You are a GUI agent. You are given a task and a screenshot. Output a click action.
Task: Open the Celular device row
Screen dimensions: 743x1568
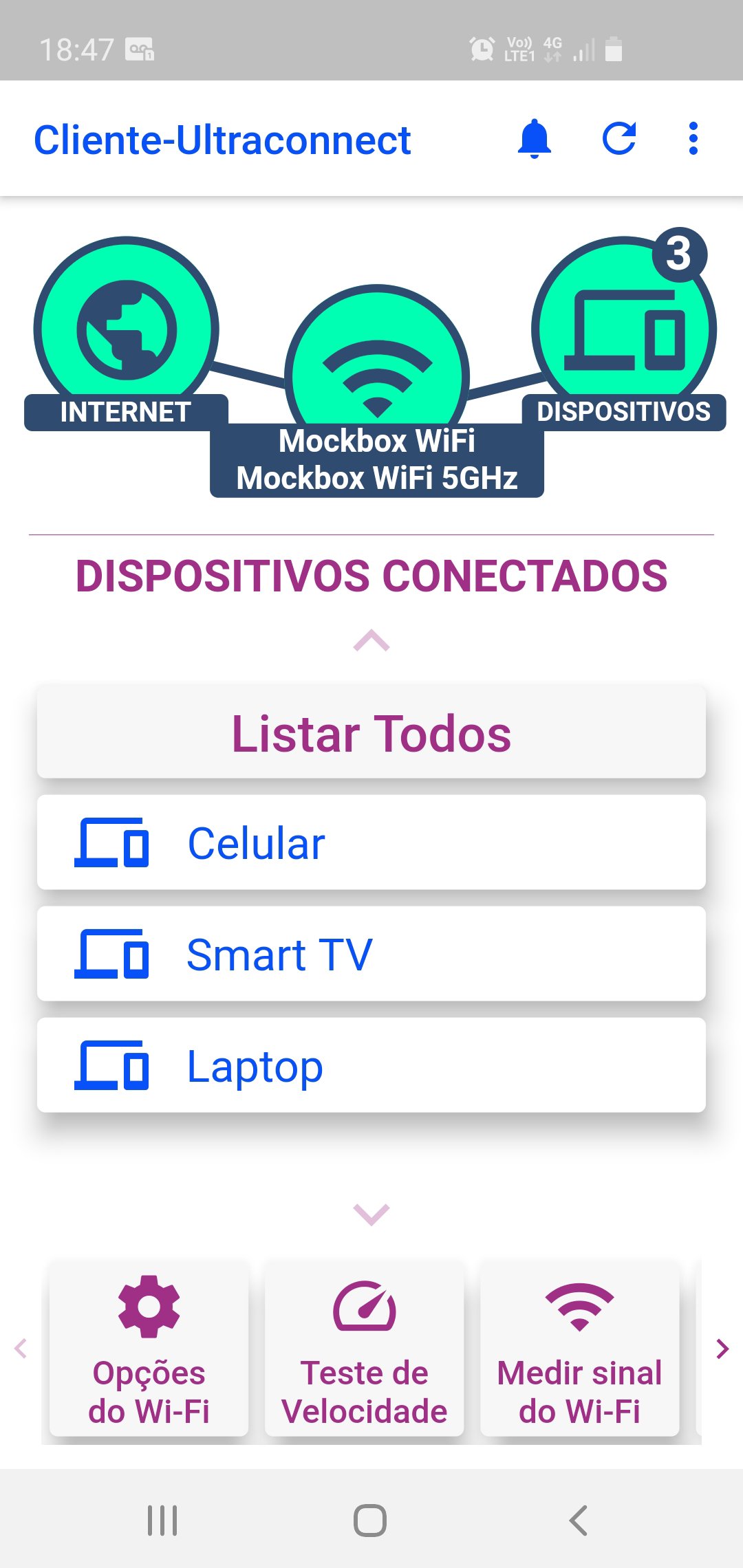371,843
